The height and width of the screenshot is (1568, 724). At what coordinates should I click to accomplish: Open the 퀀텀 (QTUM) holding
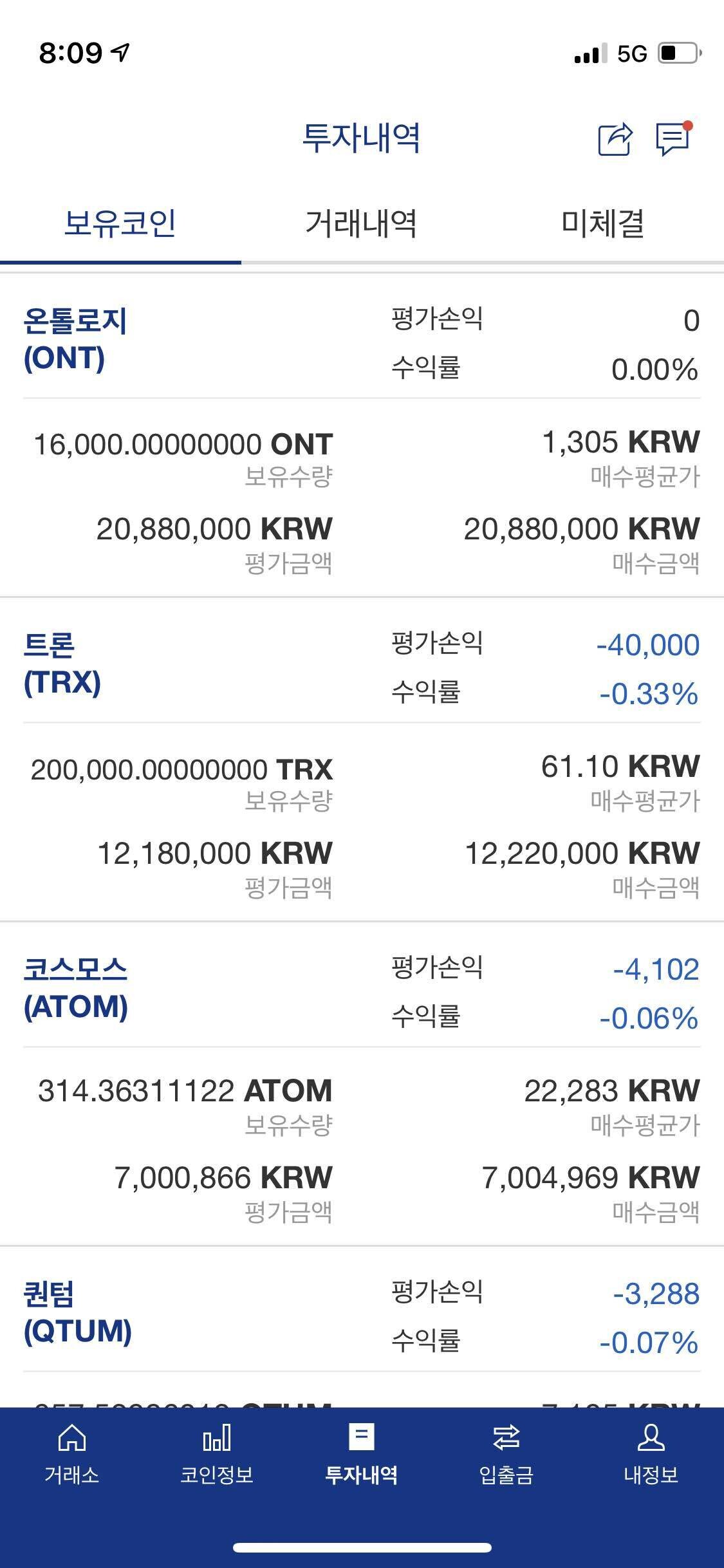coord(78,1312)
